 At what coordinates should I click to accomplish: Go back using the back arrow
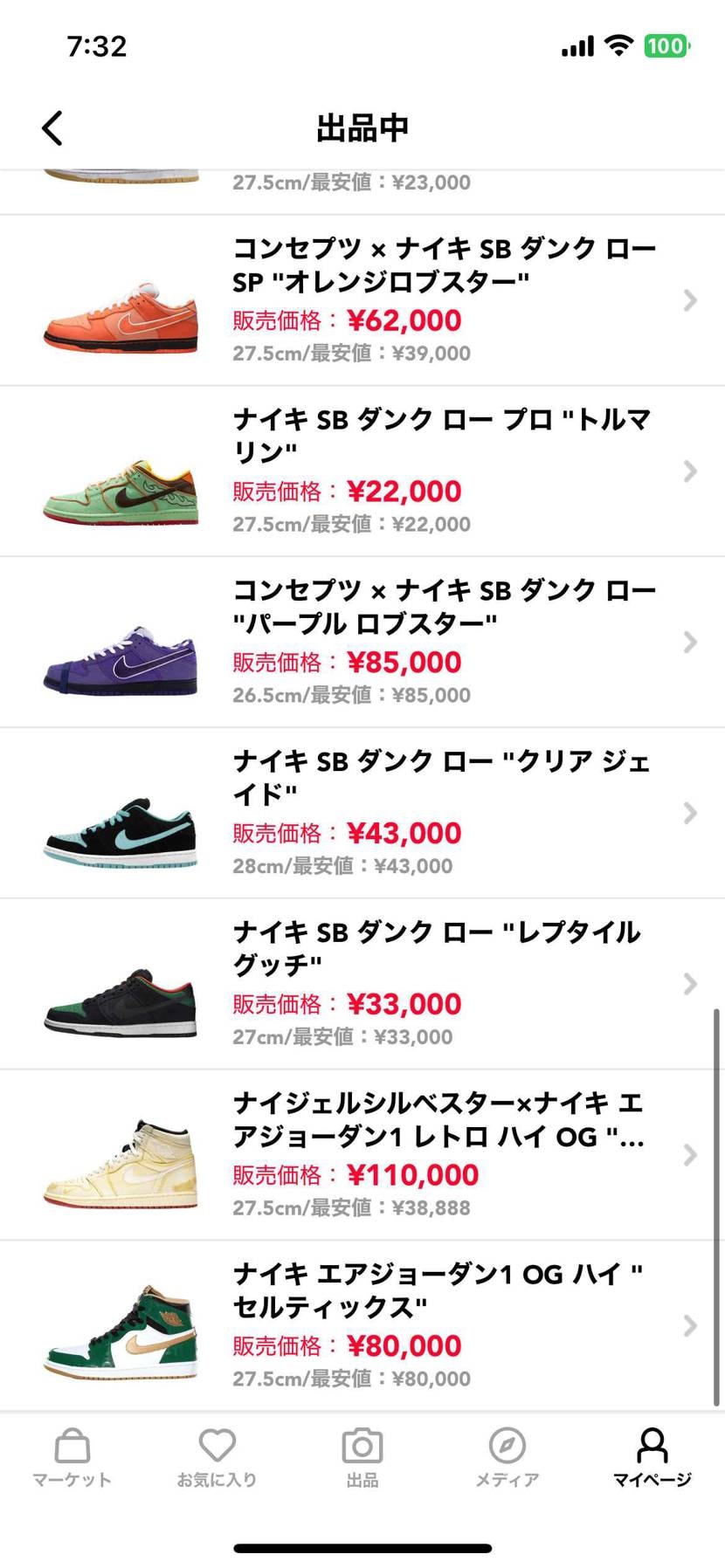[x=52, y=127]
